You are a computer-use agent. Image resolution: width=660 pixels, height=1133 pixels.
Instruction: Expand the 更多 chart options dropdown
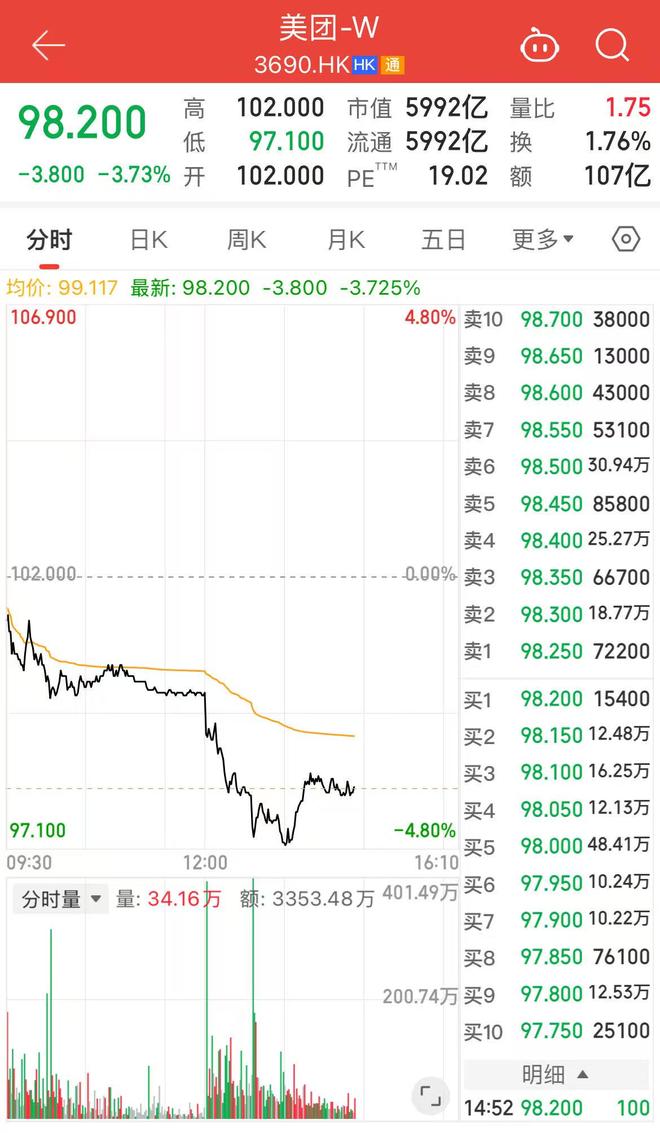[543, 240]
